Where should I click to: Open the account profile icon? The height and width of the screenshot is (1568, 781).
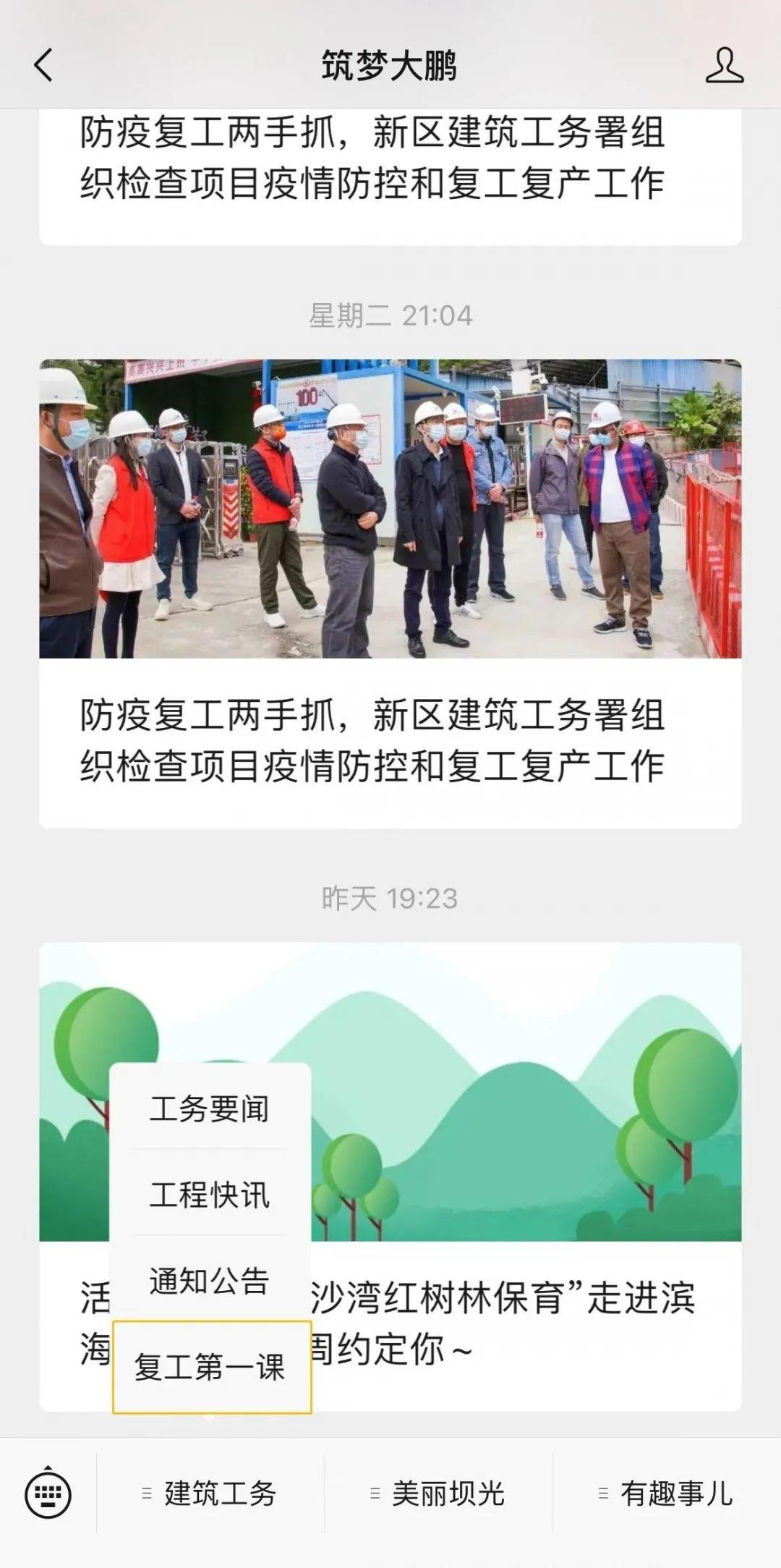[x=724, y=65]
